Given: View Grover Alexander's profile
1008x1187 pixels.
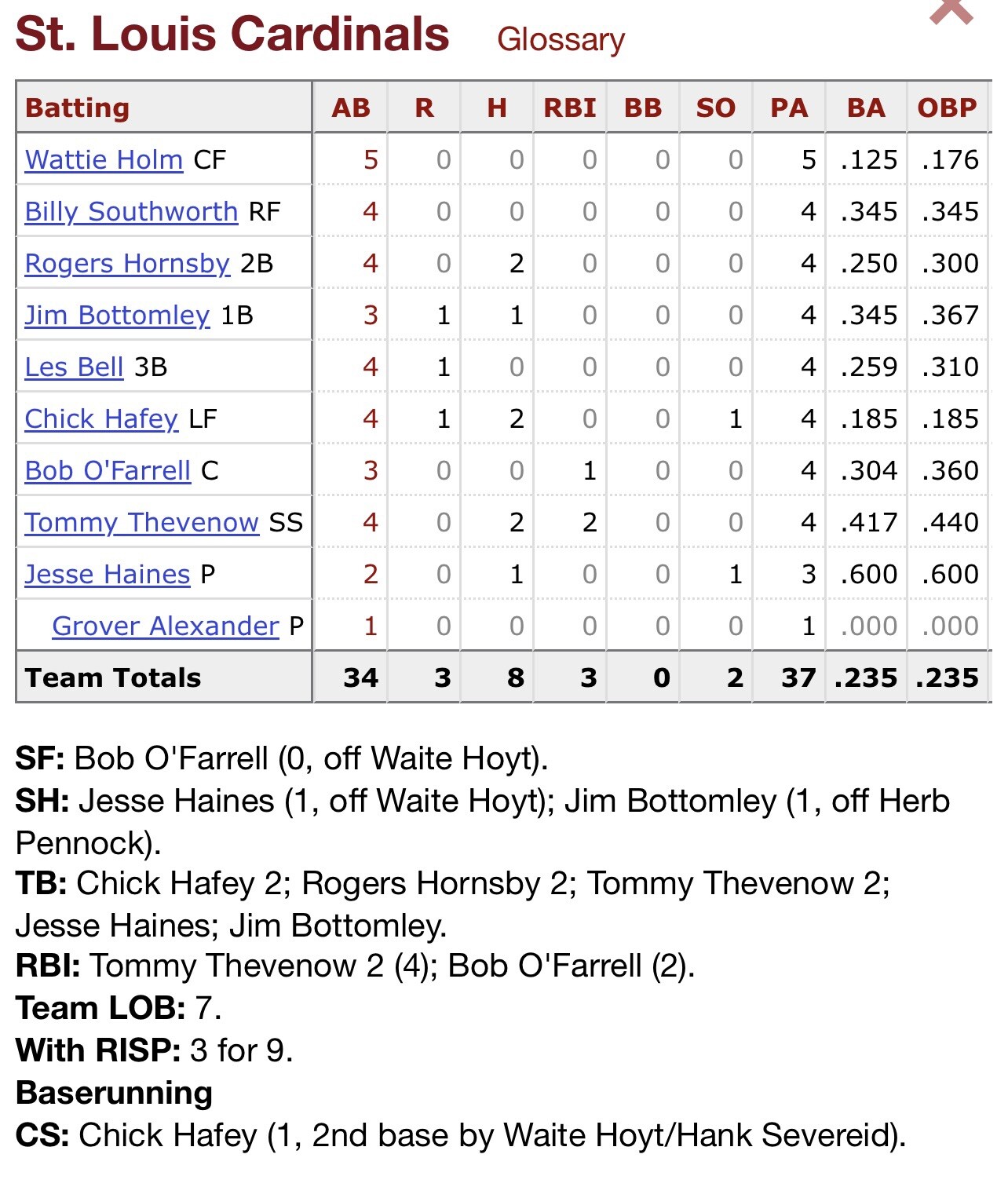Looking at the screenshot, I should coord(165,626).
